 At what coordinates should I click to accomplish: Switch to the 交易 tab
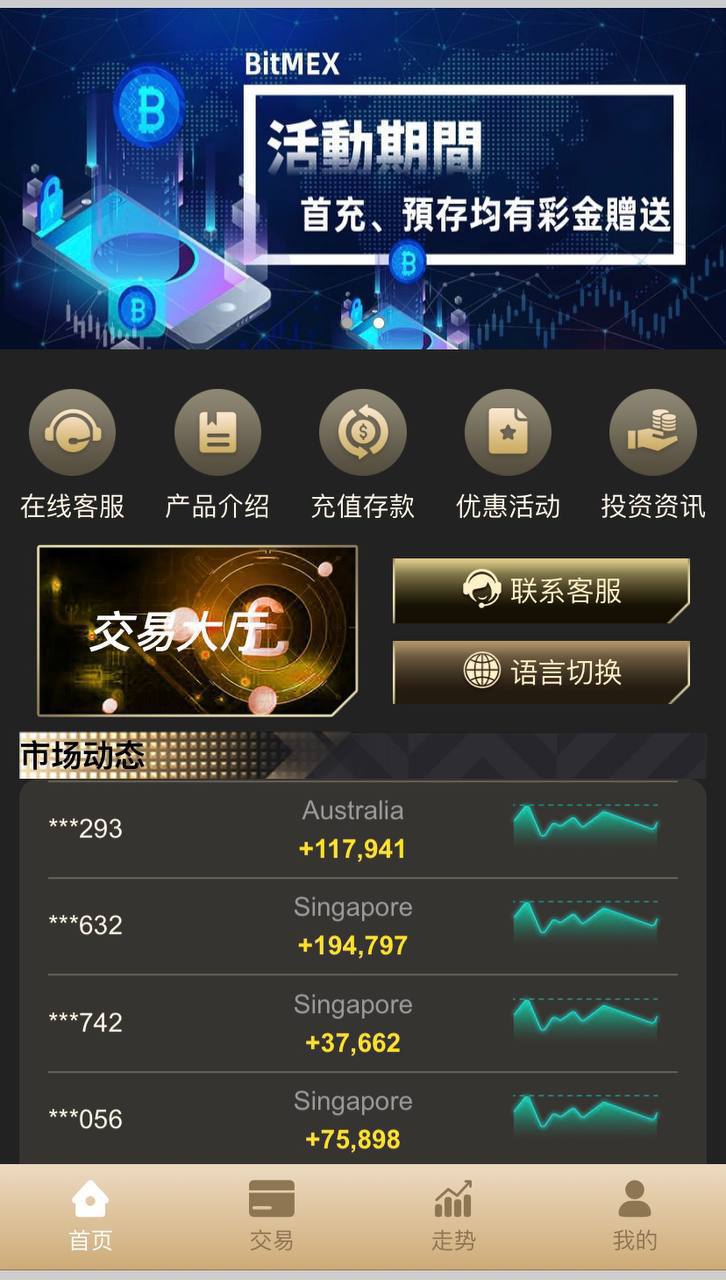point(271,1215)
